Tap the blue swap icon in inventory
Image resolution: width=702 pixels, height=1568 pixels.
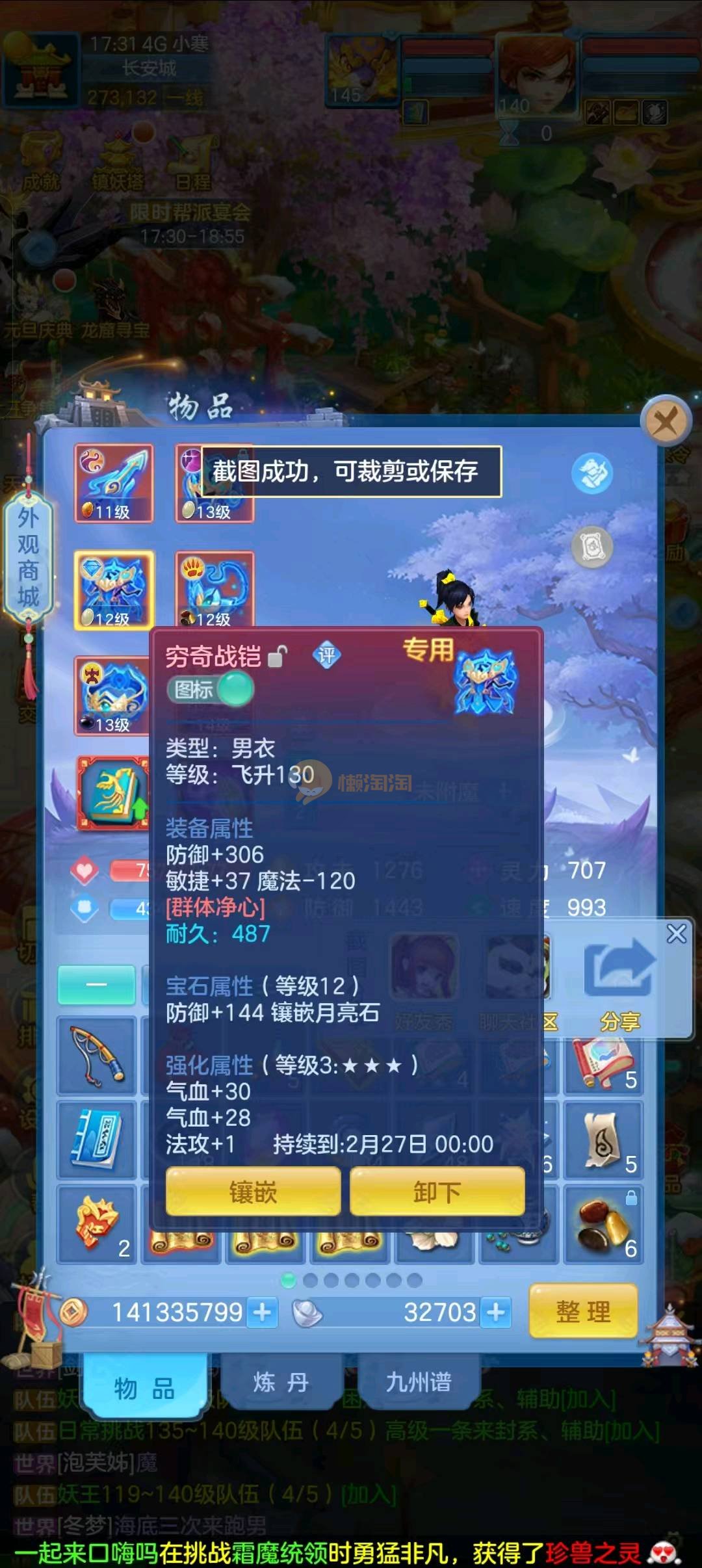591,473
